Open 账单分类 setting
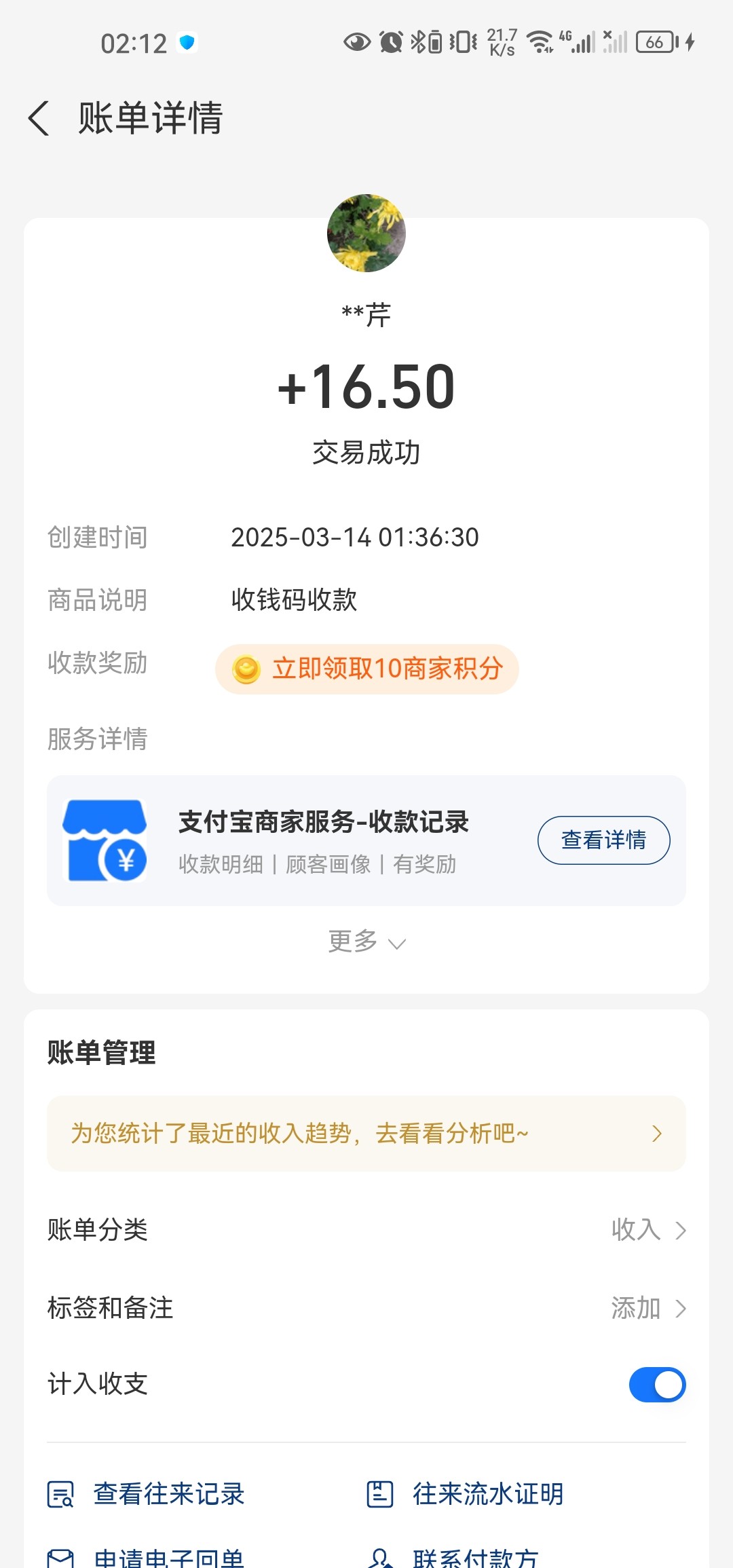 click(366, 1229)
